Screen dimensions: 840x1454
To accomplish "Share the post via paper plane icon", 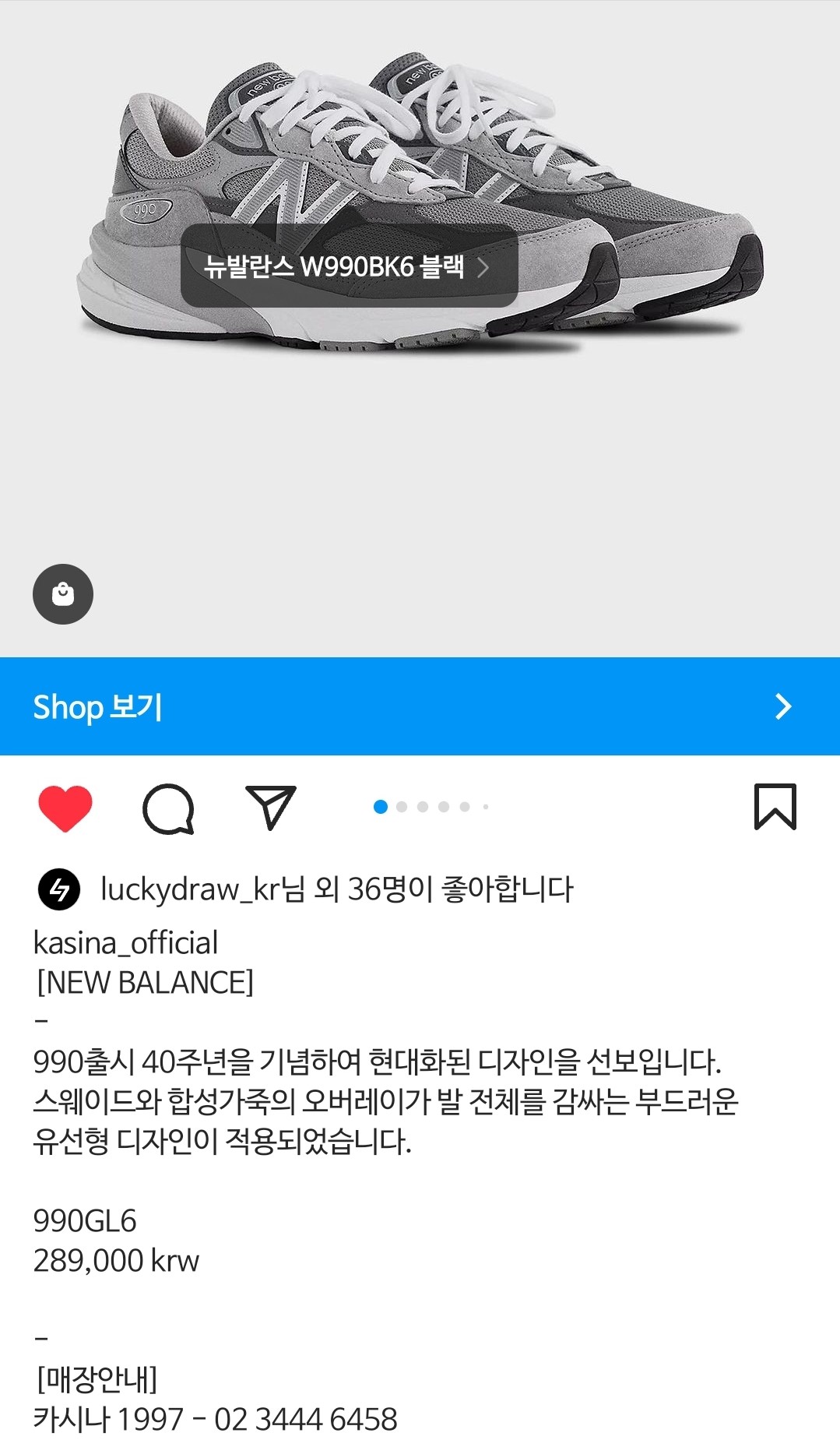I will pyautogui.click(x=270, y=807).
